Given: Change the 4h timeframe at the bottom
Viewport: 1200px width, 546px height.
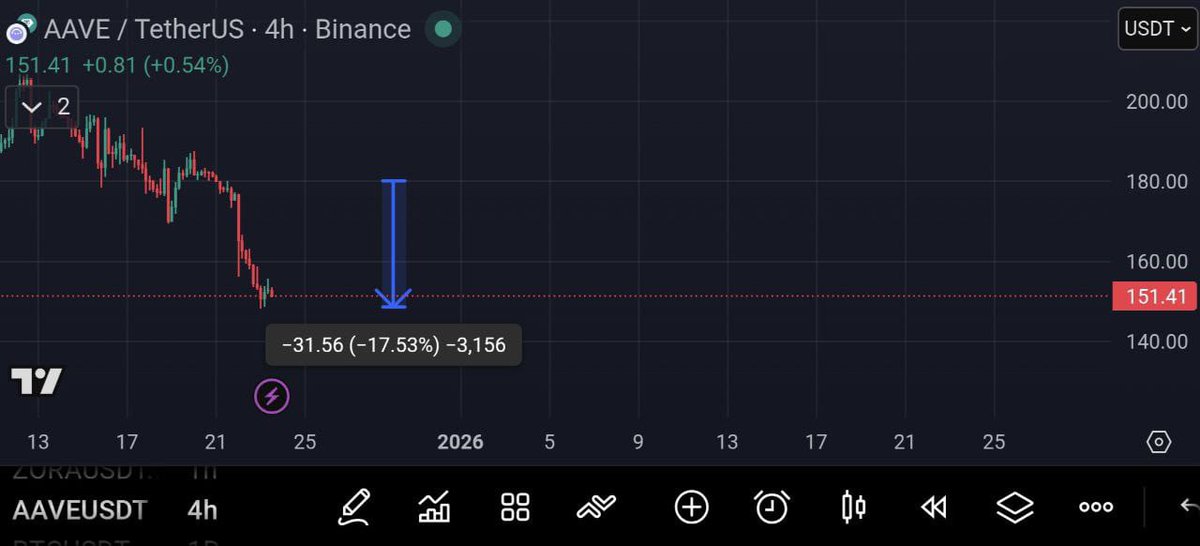Looking at the screenshot, I should pos(202,510).
